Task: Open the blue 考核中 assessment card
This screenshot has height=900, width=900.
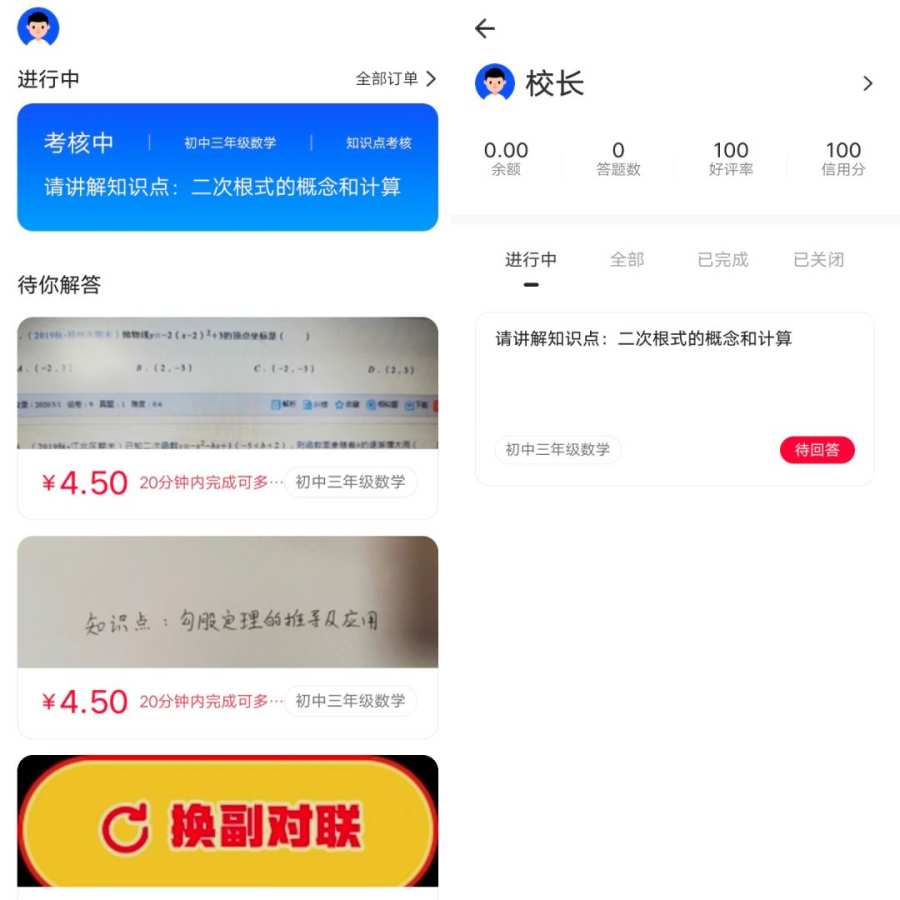Action: pyautogui.click(x=227, y=167)
